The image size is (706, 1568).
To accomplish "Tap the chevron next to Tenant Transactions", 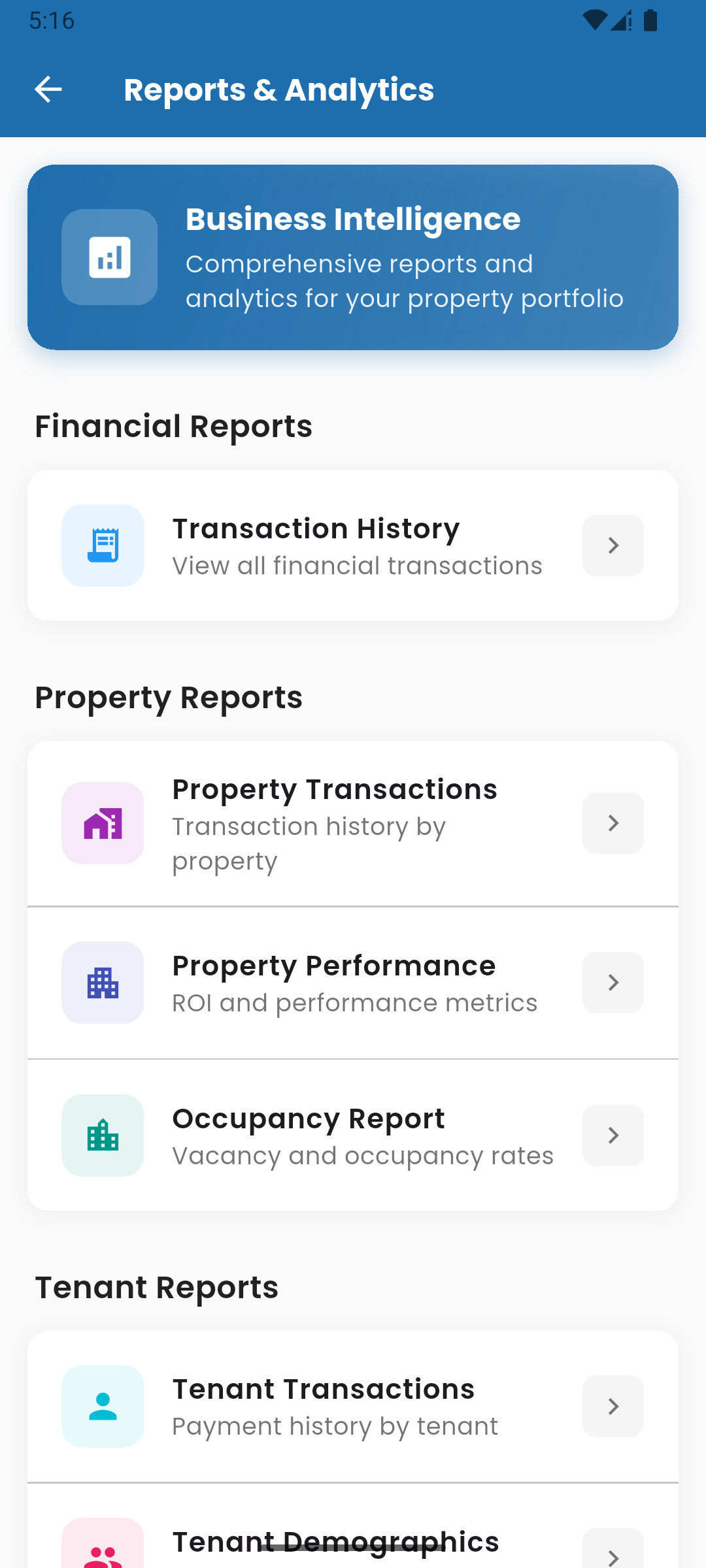I will 613,1407.
